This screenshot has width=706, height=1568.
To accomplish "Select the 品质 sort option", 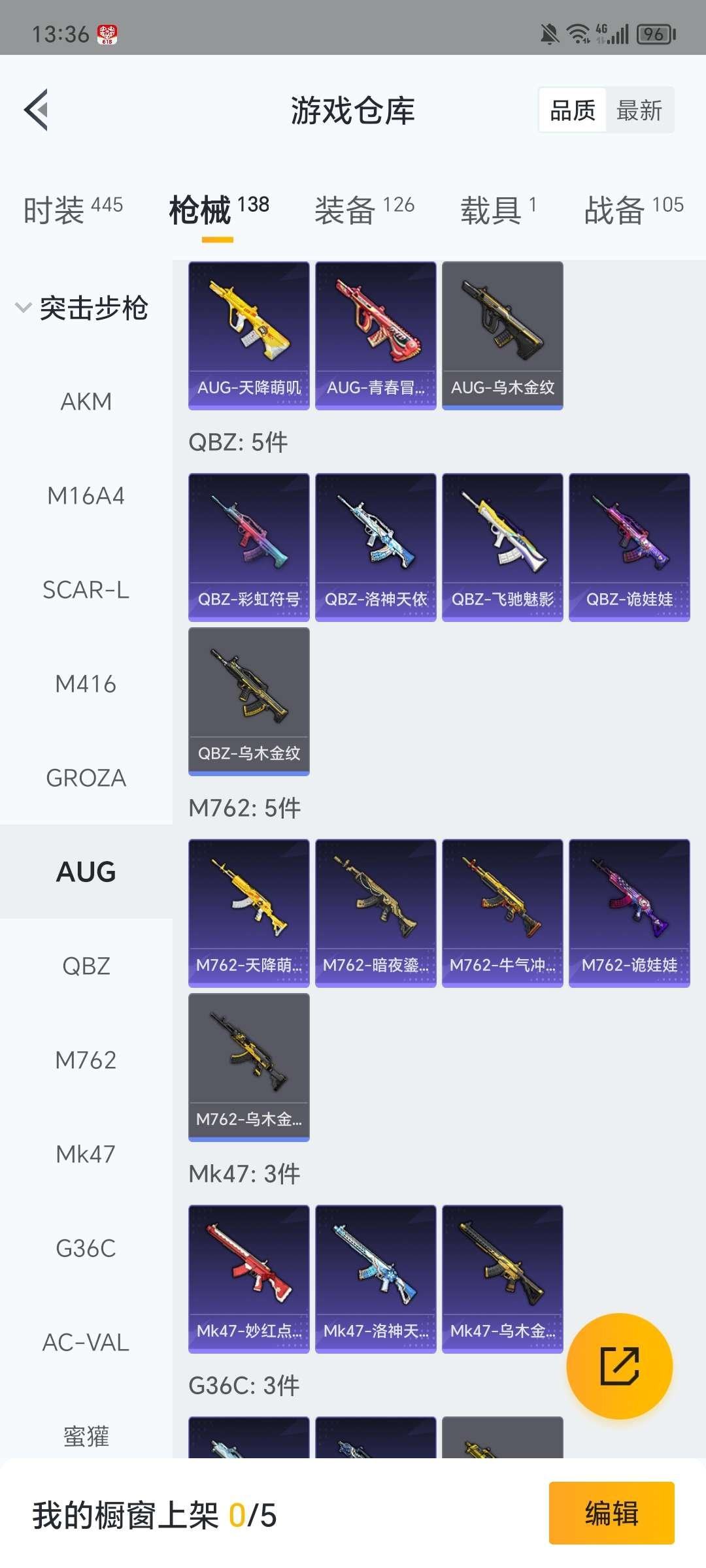I will pos(573,110).
